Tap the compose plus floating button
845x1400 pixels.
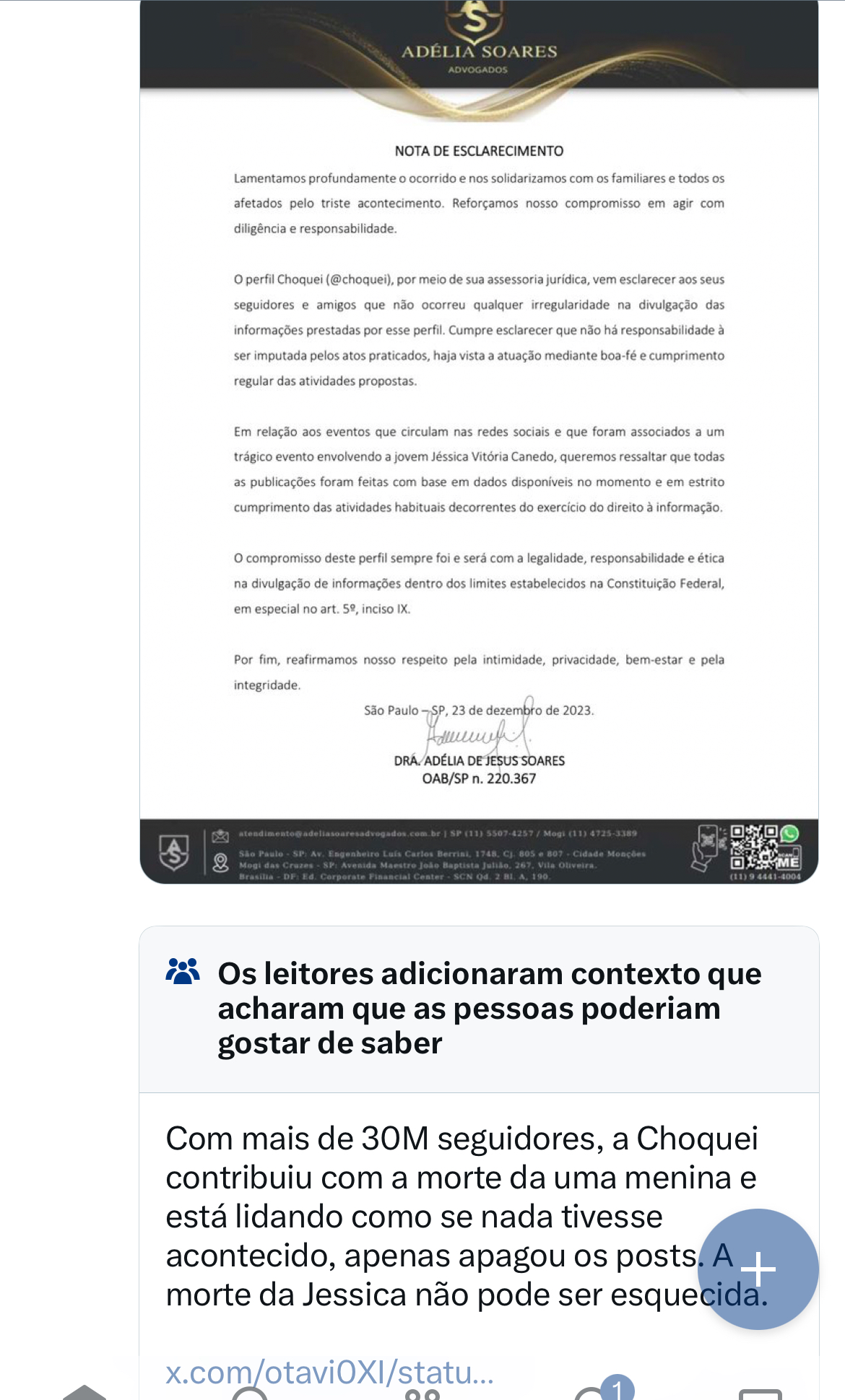pyautogui.click(x=758, y=1269)
